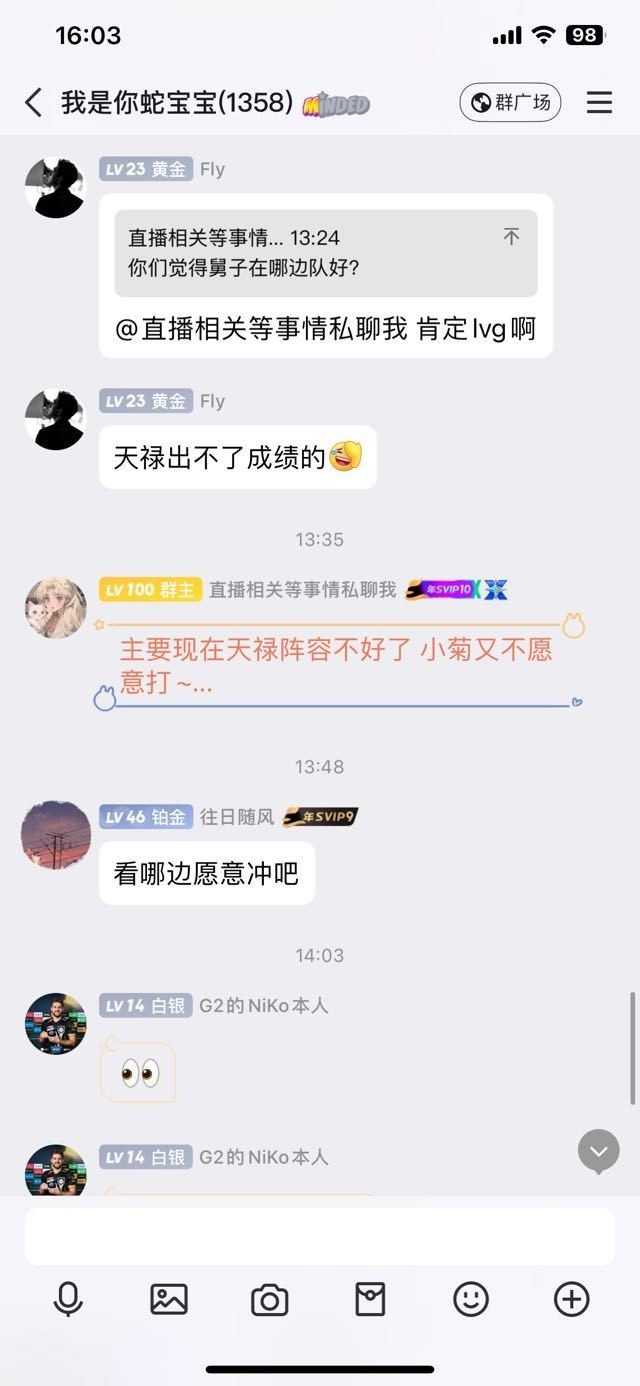Open the photo album picker
This screenshot has width=640, height=1386.
[x=169, y=1299]
